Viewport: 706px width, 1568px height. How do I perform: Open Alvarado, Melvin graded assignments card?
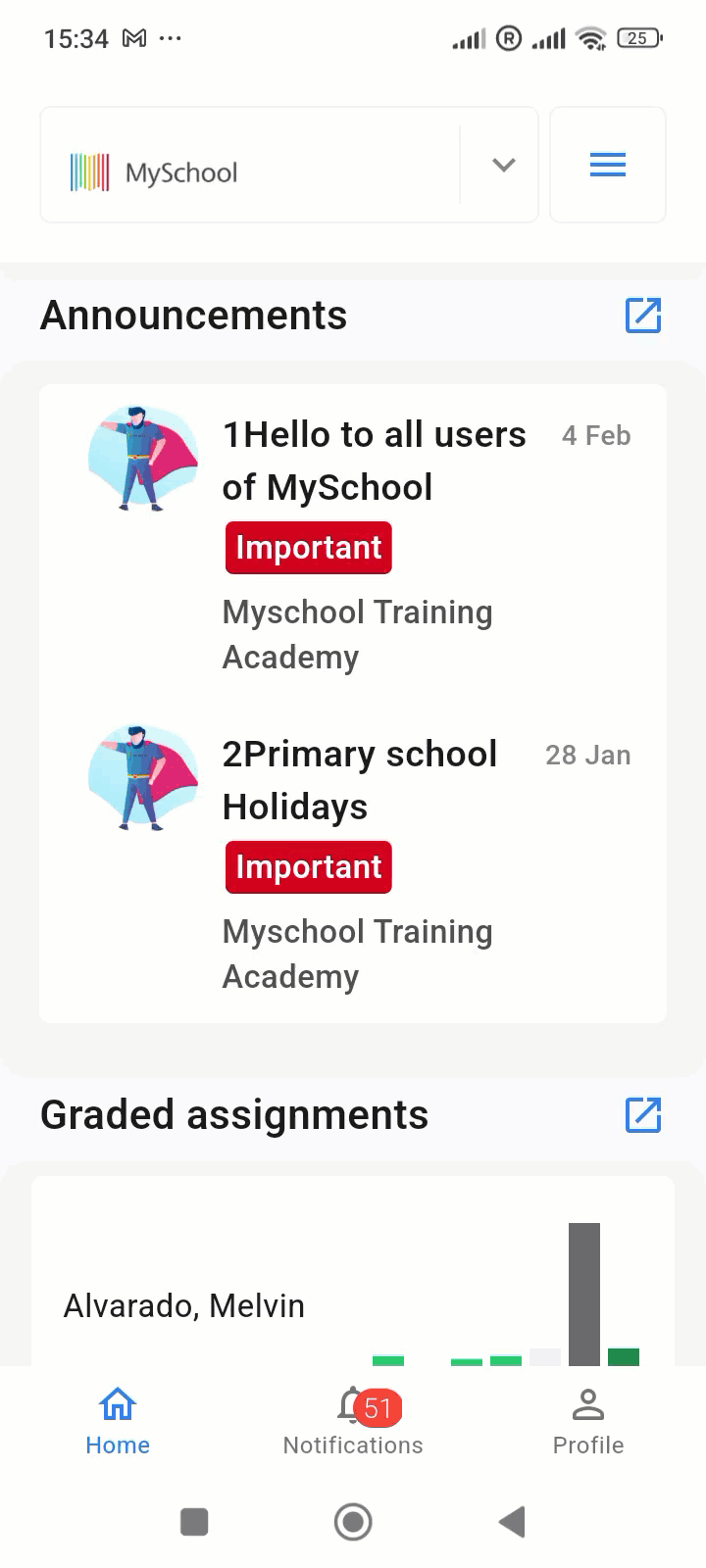point(353,1271)
